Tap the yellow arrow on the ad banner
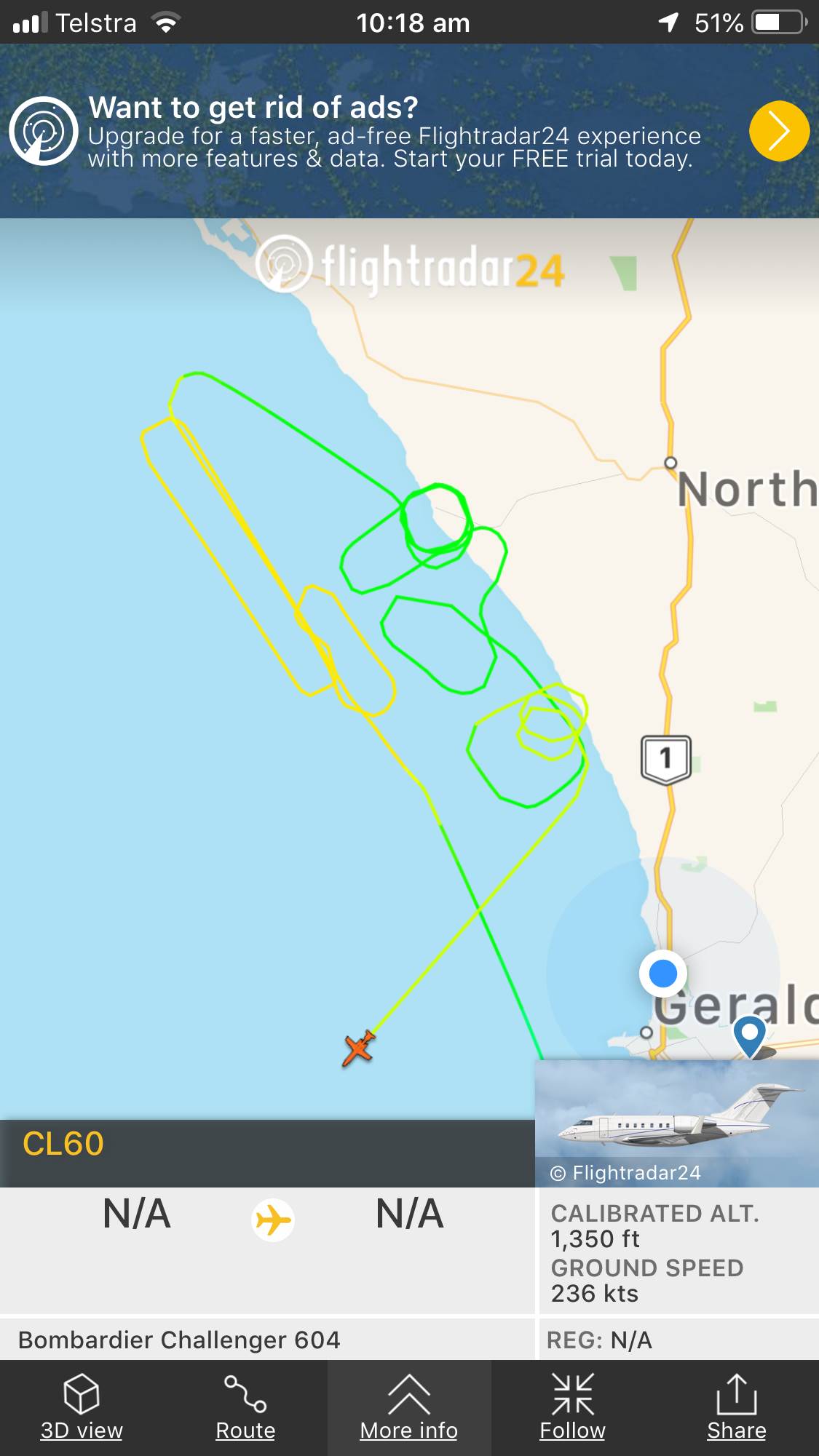 pyautogui.click(x=778, y=131)
